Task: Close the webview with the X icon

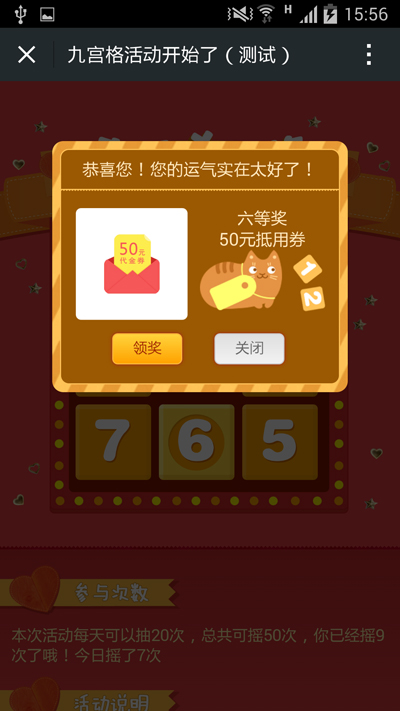Action: 26,55
